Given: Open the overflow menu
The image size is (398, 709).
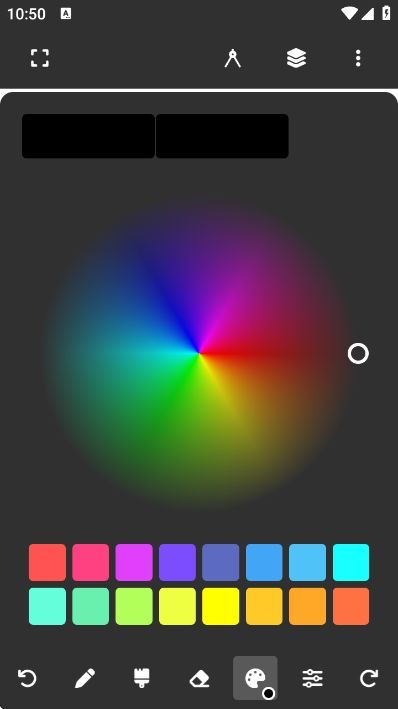Looking at the screenshot, I should click(x=358, y=58).
